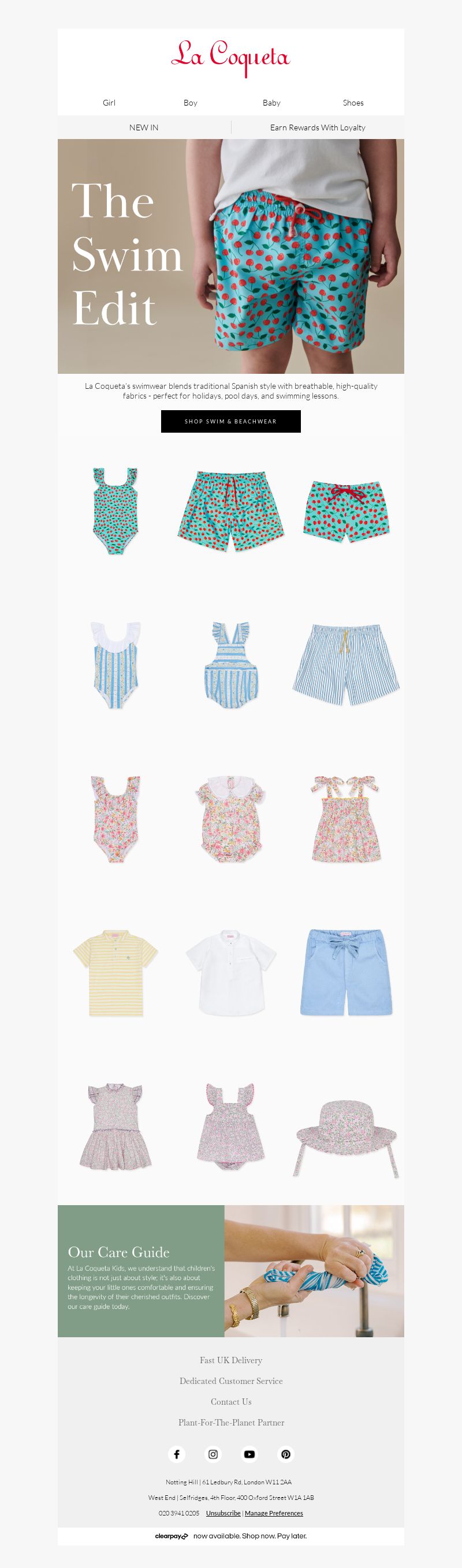Screen dimensions: 462x1568
Task: Open the Instagram profile
Action: [x=213, y=1454]
